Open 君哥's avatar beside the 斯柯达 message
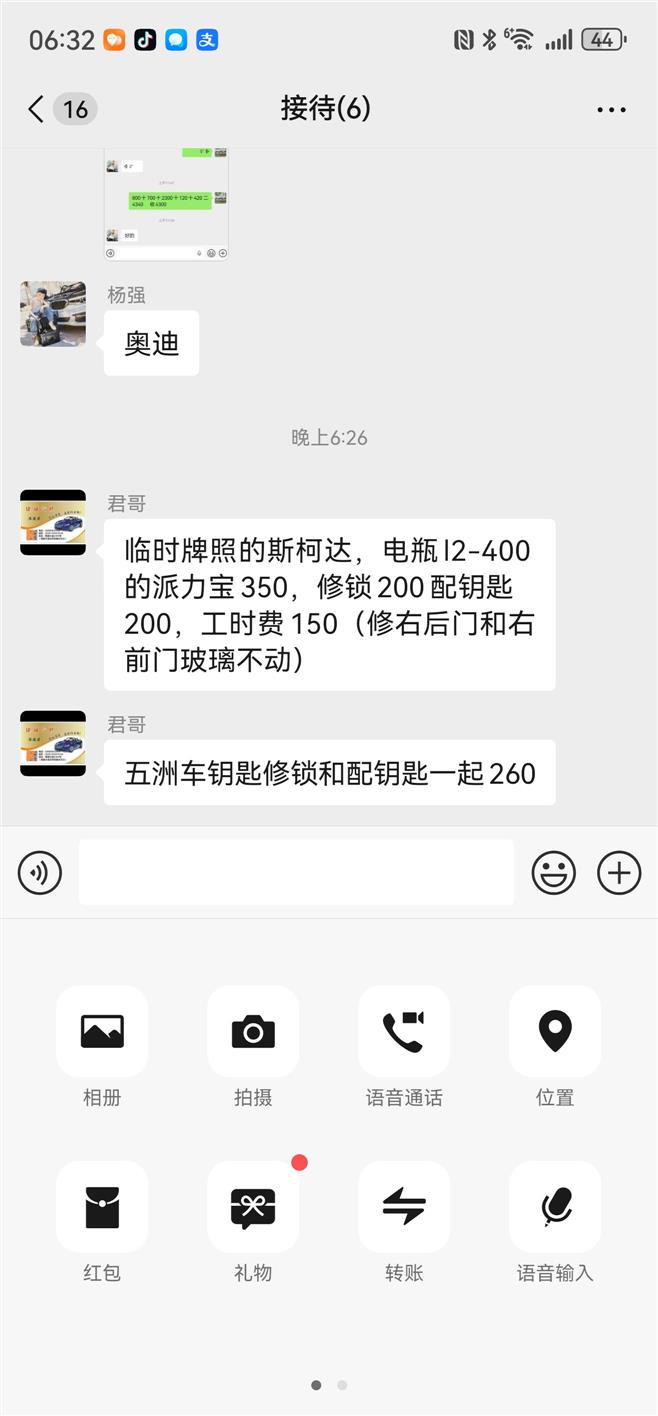The height and width of the screenshot is (1416, 658). (53, 523)
